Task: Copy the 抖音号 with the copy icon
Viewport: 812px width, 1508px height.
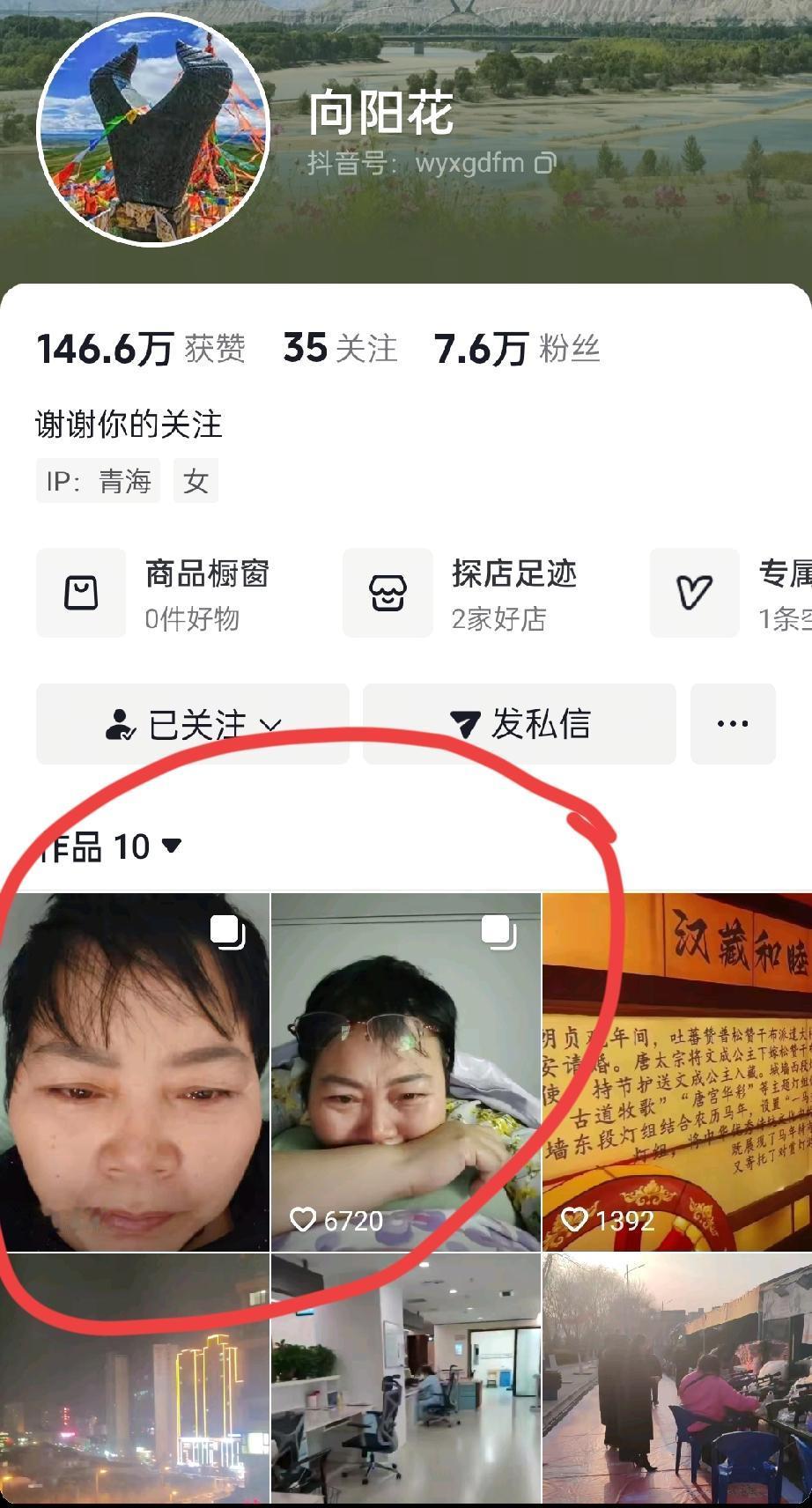Action: point(547,163)
